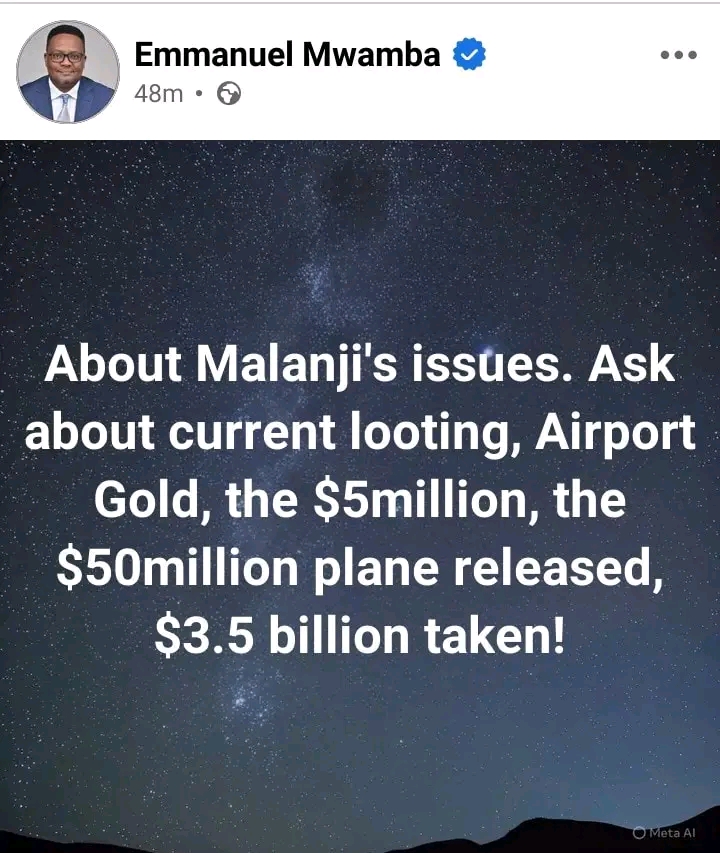Screen dimensions: 720x853
Task: Visit the Emmanuel Mwamba profile name link
Action: [286, 56]
